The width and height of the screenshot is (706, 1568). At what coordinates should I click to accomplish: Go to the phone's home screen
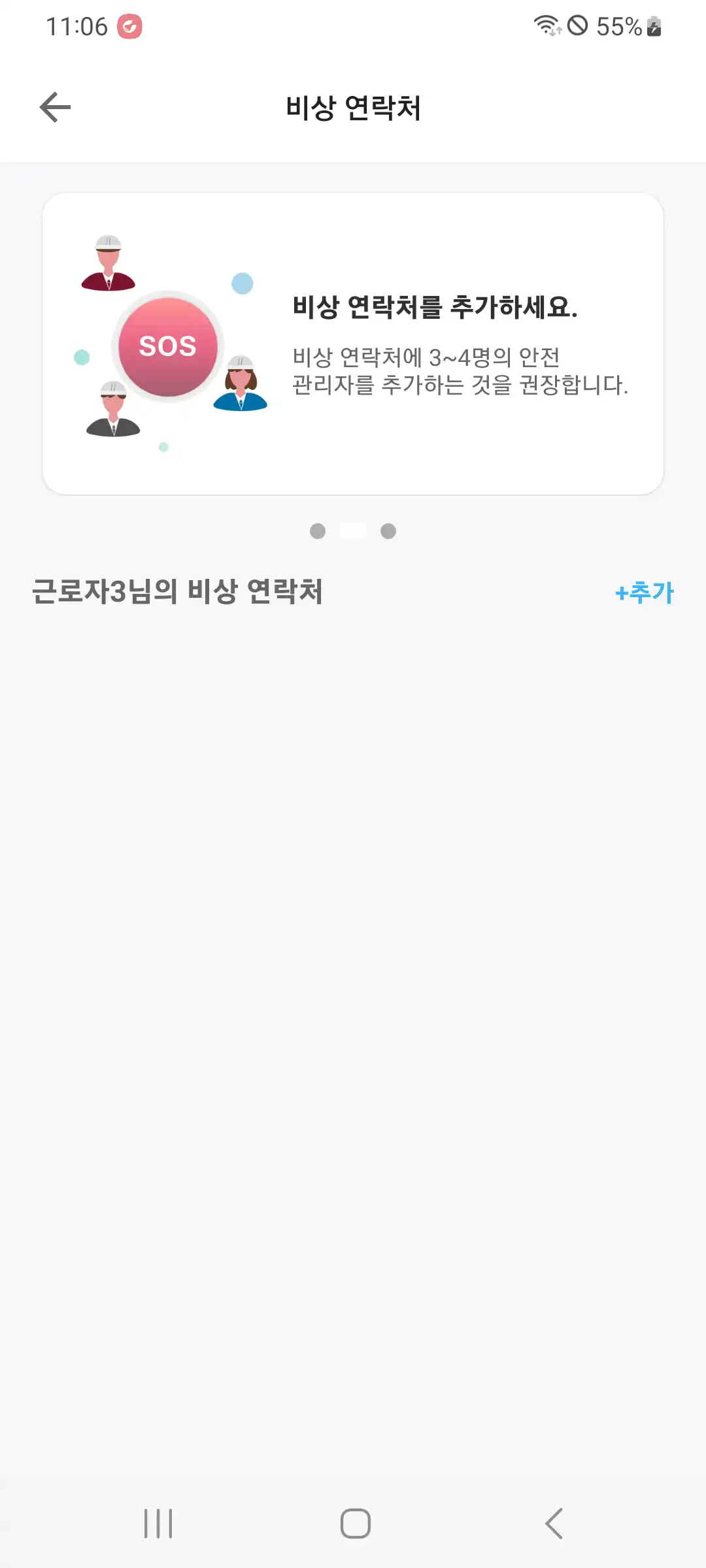[x=355, y=1524]
